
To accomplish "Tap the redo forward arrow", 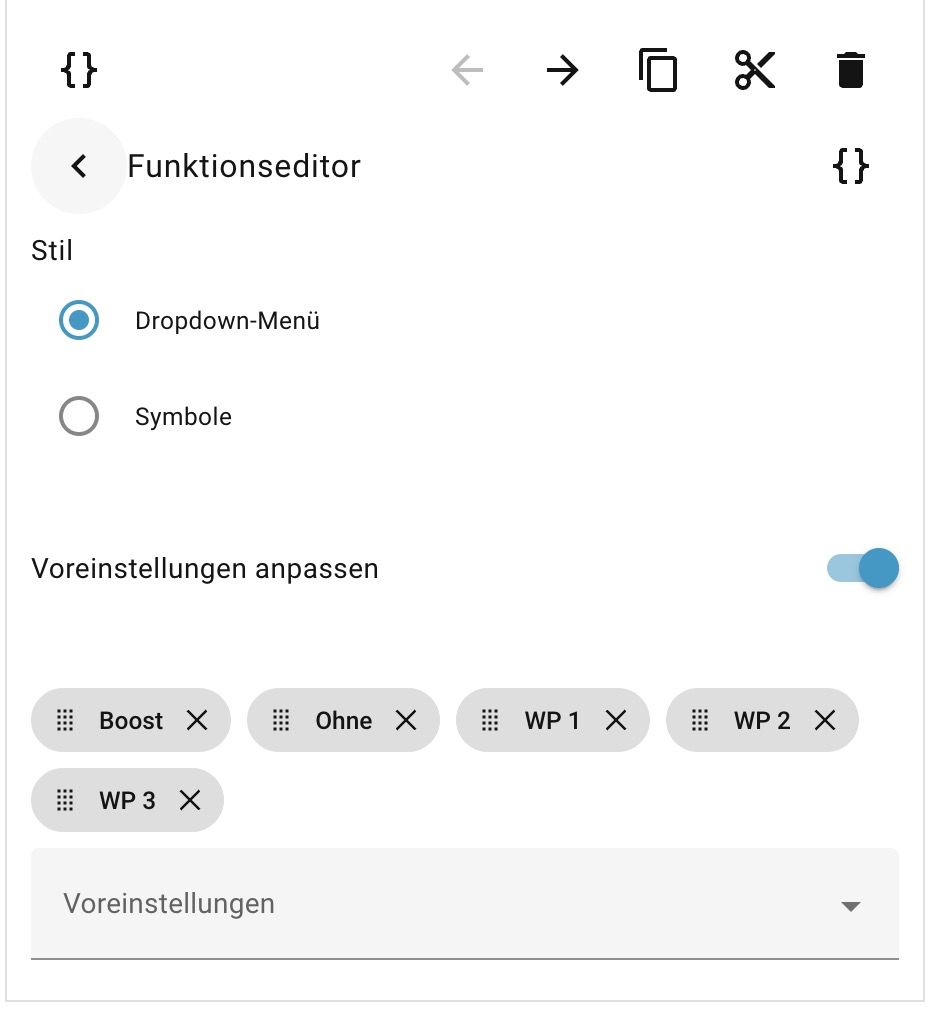I will (x=563, y=71).
